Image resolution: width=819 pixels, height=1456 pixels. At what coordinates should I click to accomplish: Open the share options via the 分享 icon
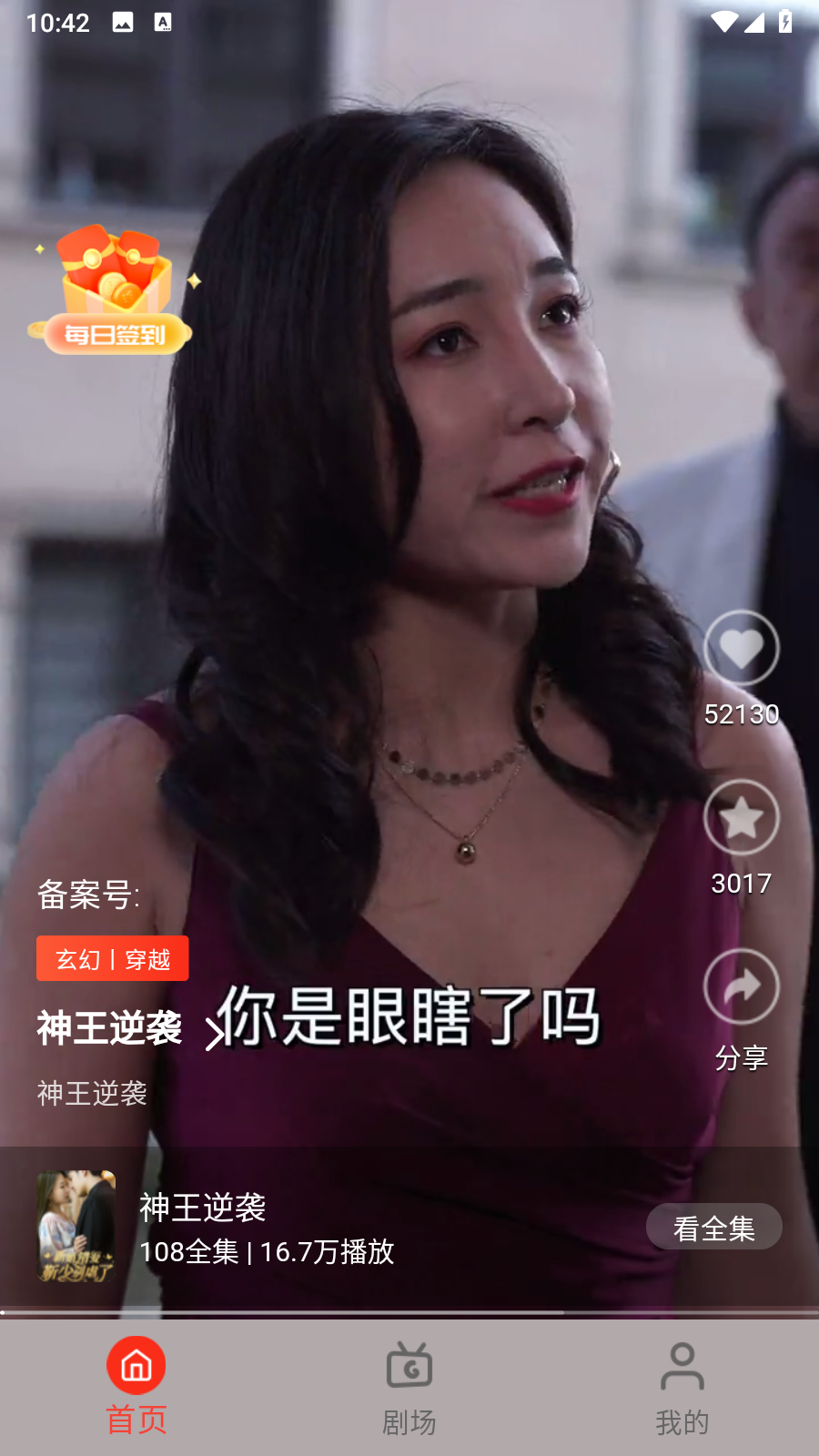coord(741,985)
